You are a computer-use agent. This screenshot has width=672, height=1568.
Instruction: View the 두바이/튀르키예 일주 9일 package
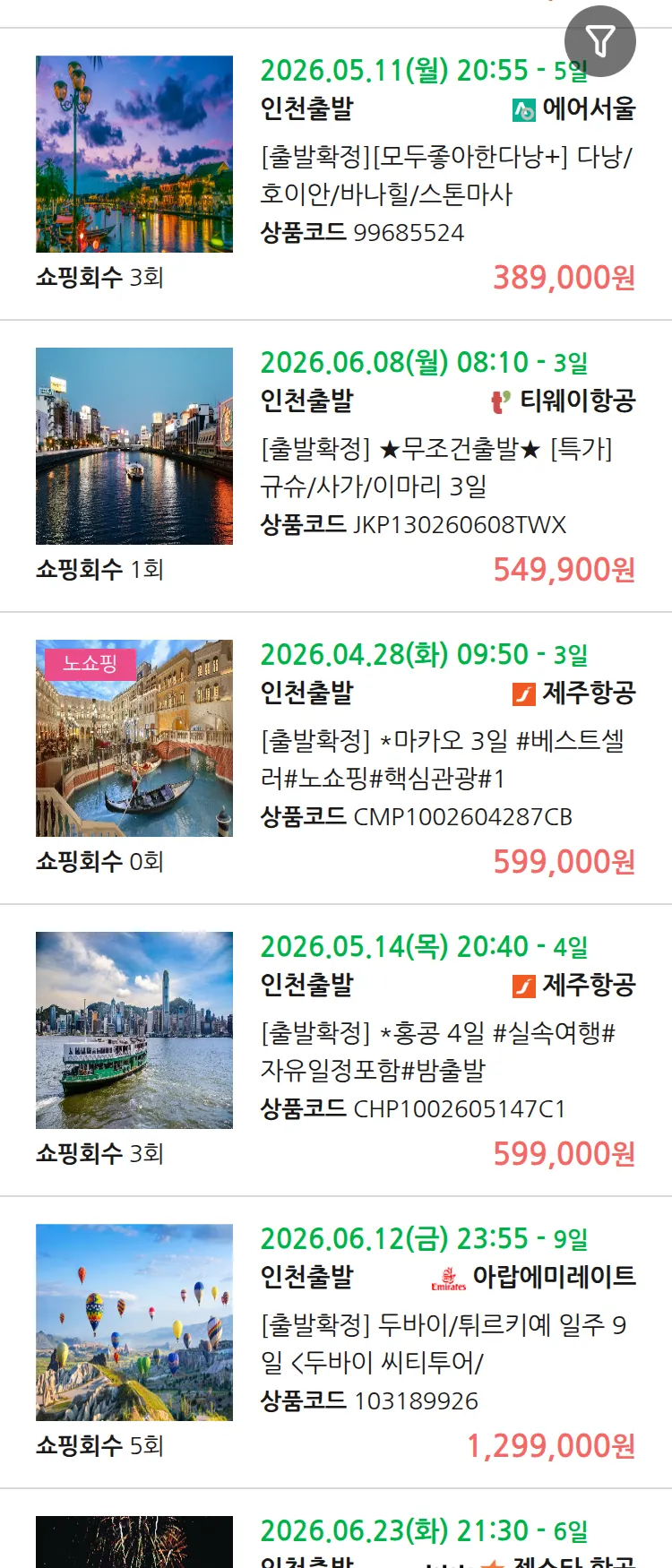click(443, 1343)
